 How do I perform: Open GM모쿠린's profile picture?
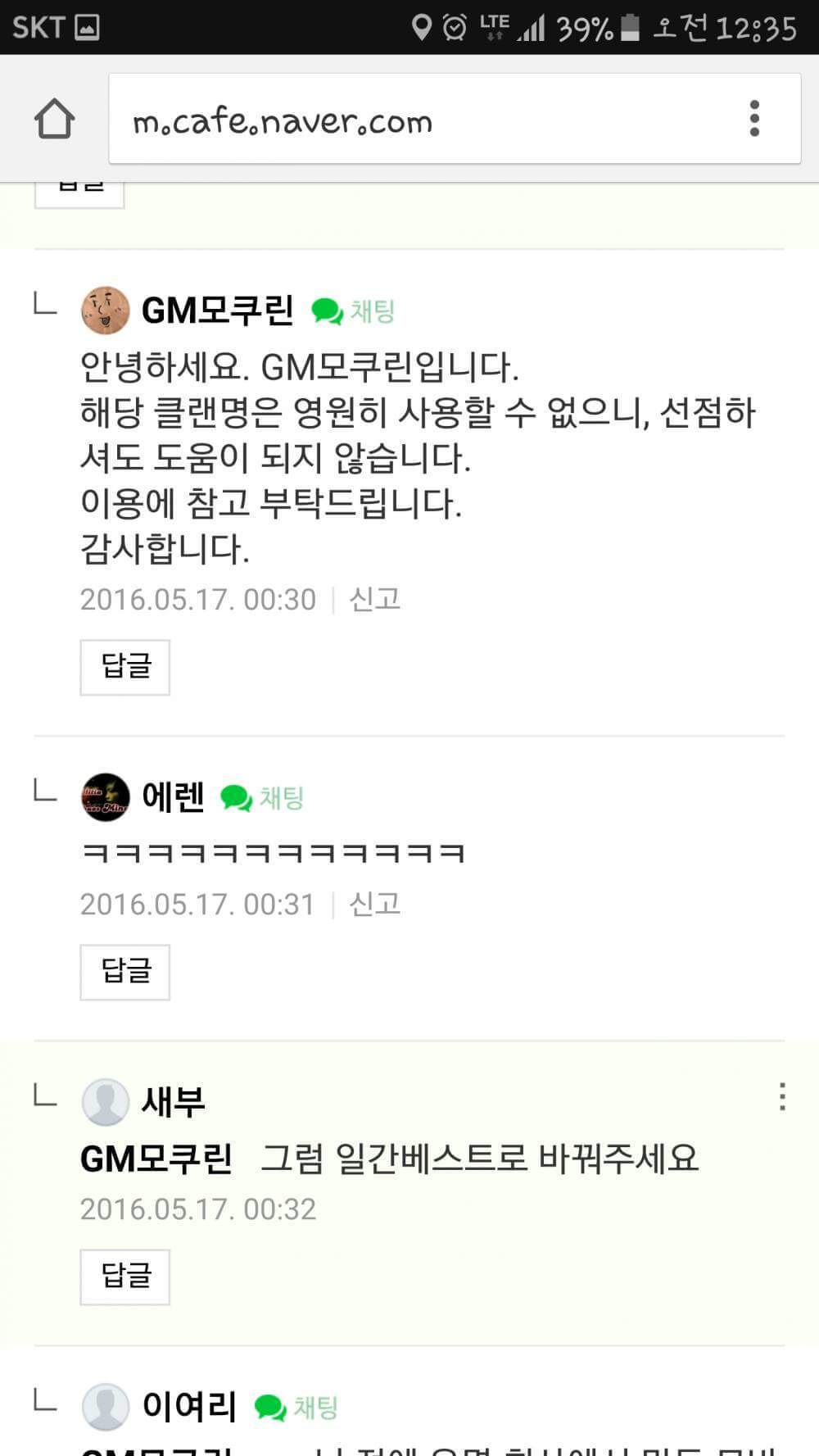106,311
